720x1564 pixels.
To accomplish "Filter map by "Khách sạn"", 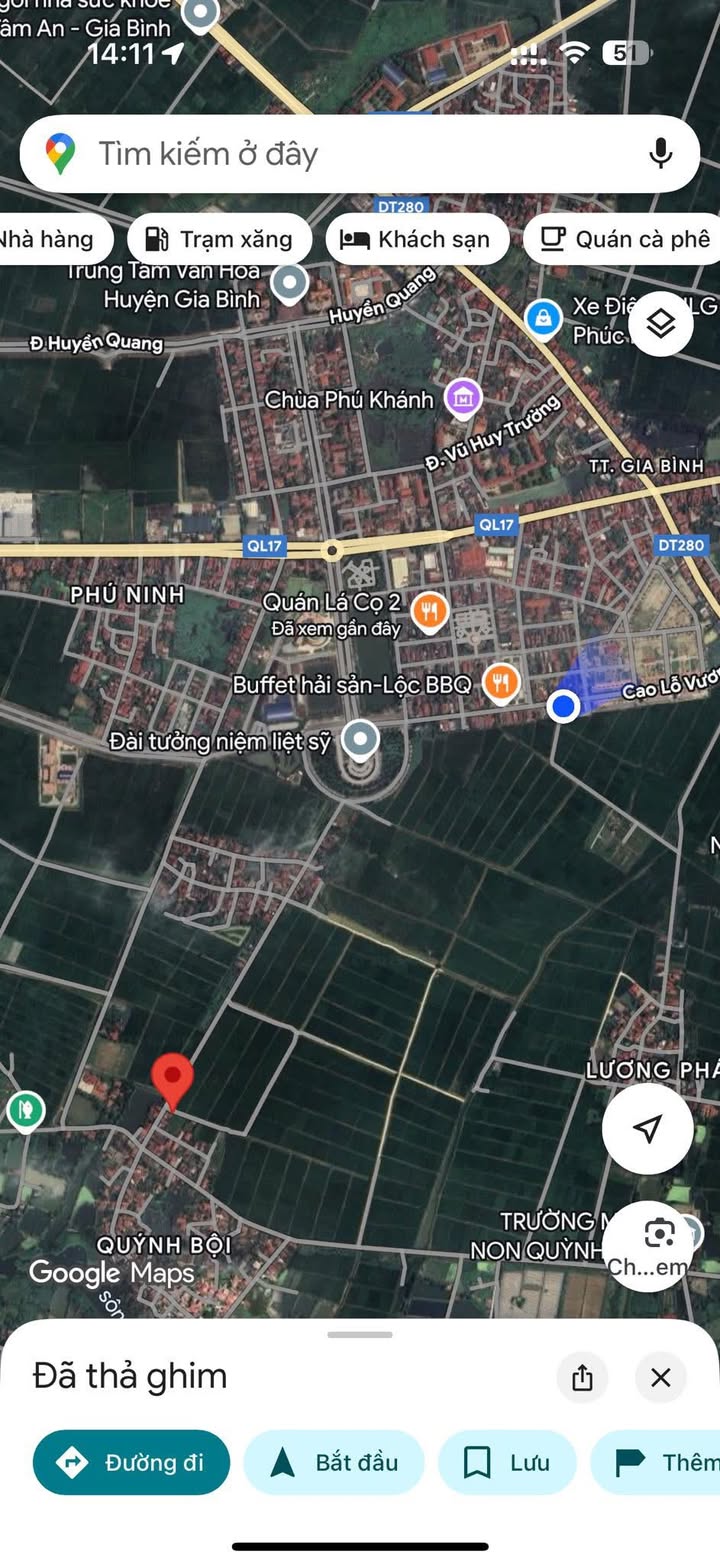I will [417, 240].
